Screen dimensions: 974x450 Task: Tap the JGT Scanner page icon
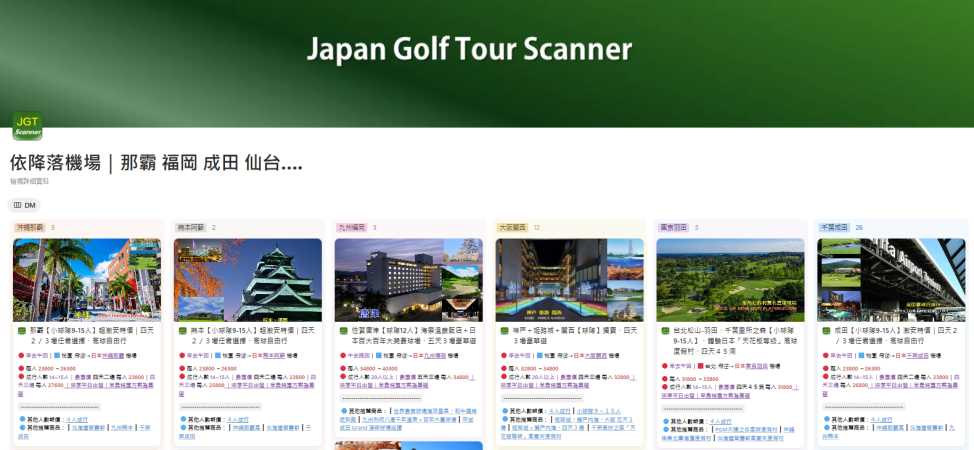[28, 126]
